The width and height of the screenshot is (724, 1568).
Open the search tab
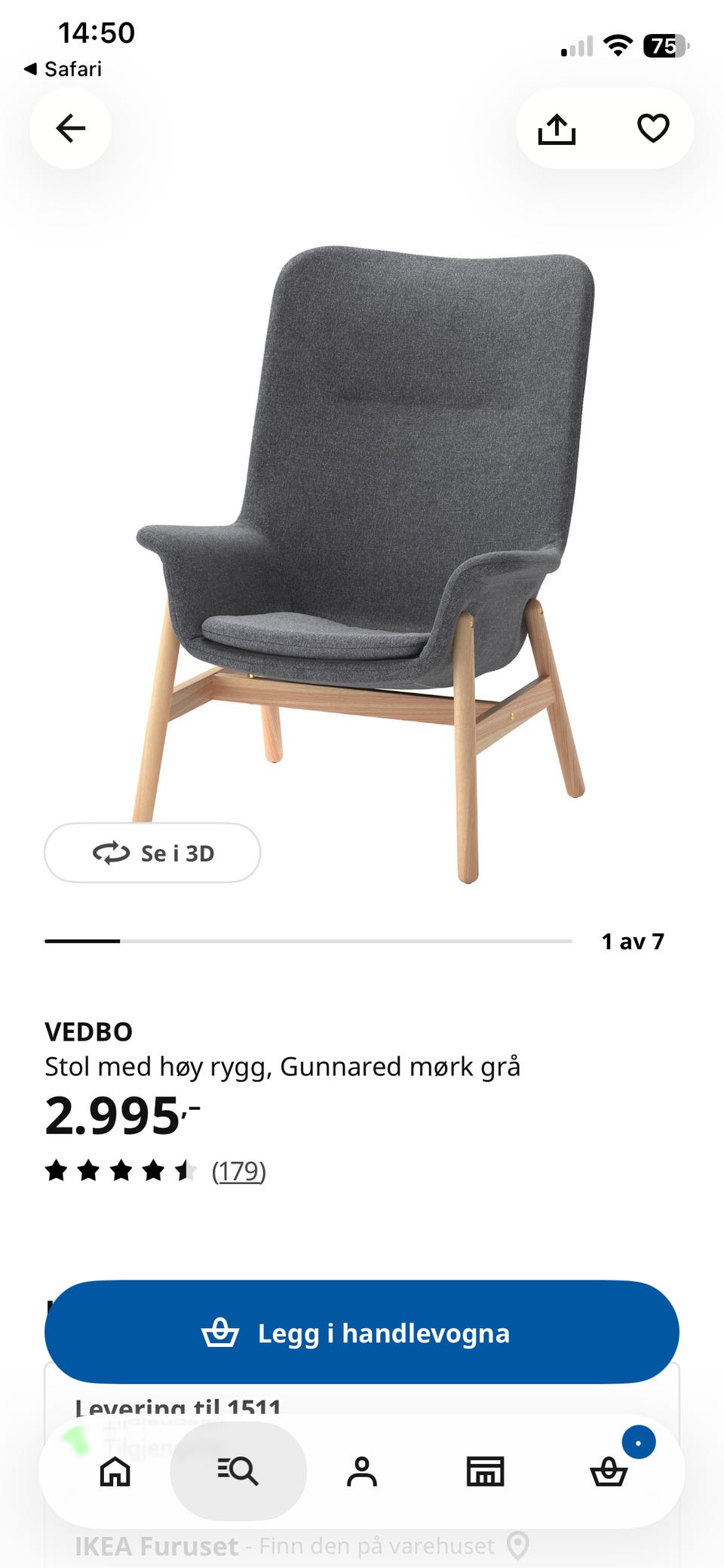coord(238,1471)
